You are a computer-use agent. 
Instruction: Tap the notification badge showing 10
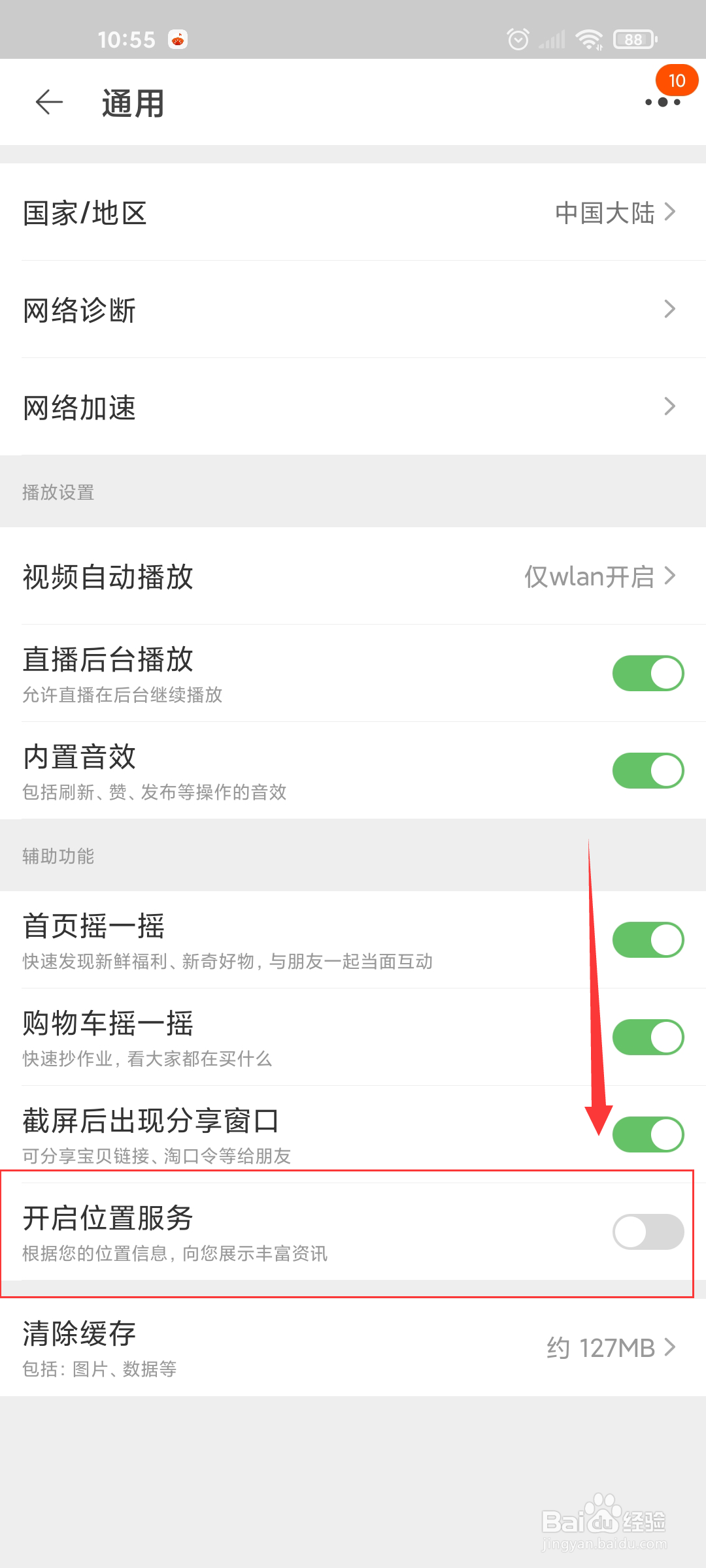coord(677,80)
